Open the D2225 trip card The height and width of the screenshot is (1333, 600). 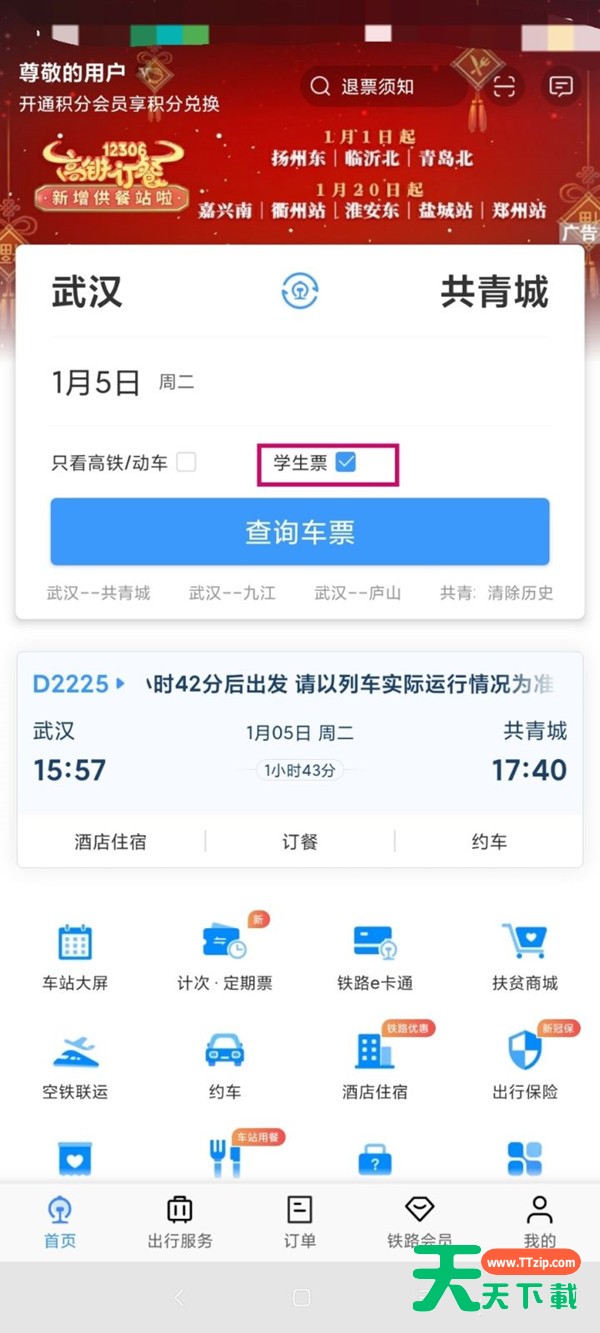click(300, 732)
